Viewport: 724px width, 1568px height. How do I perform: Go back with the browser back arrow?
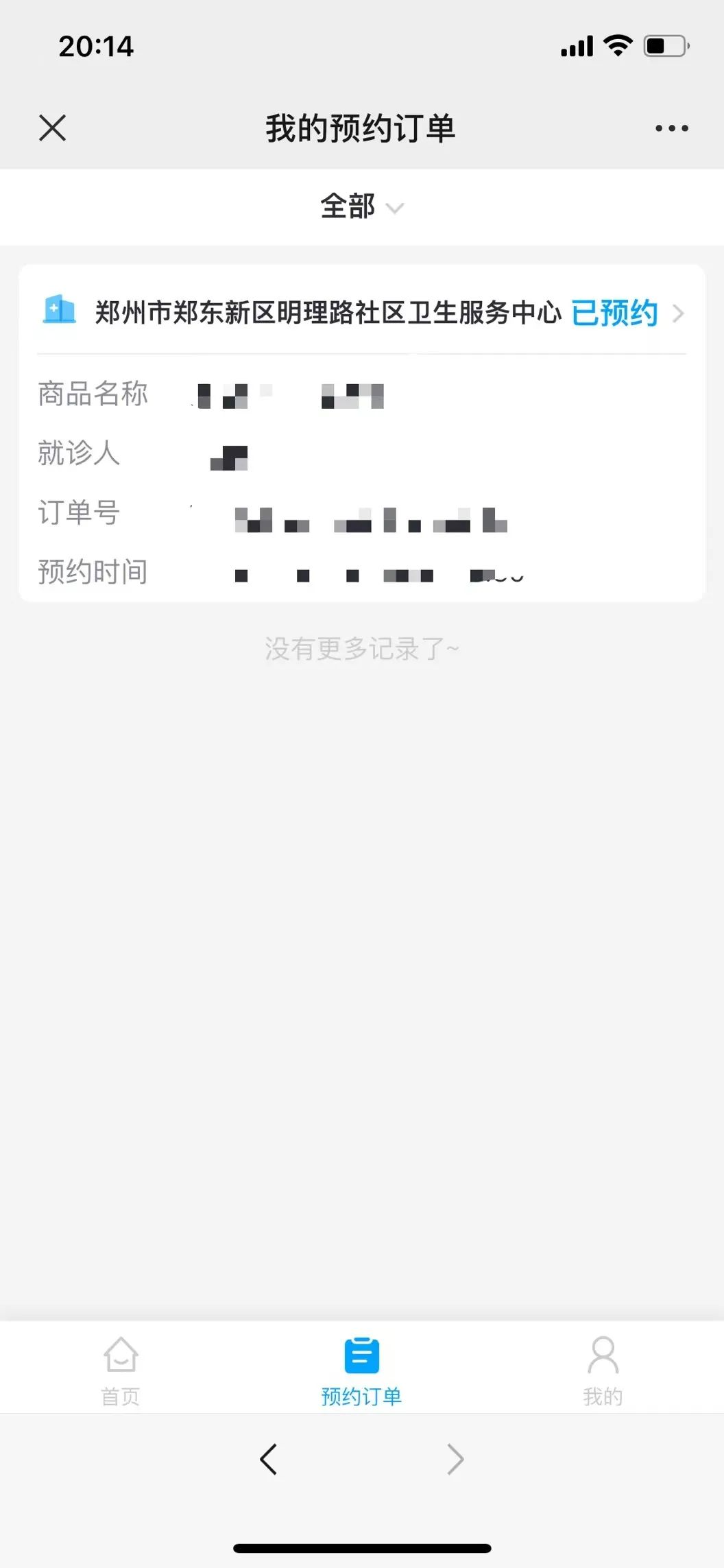(x=269, y=1459)
